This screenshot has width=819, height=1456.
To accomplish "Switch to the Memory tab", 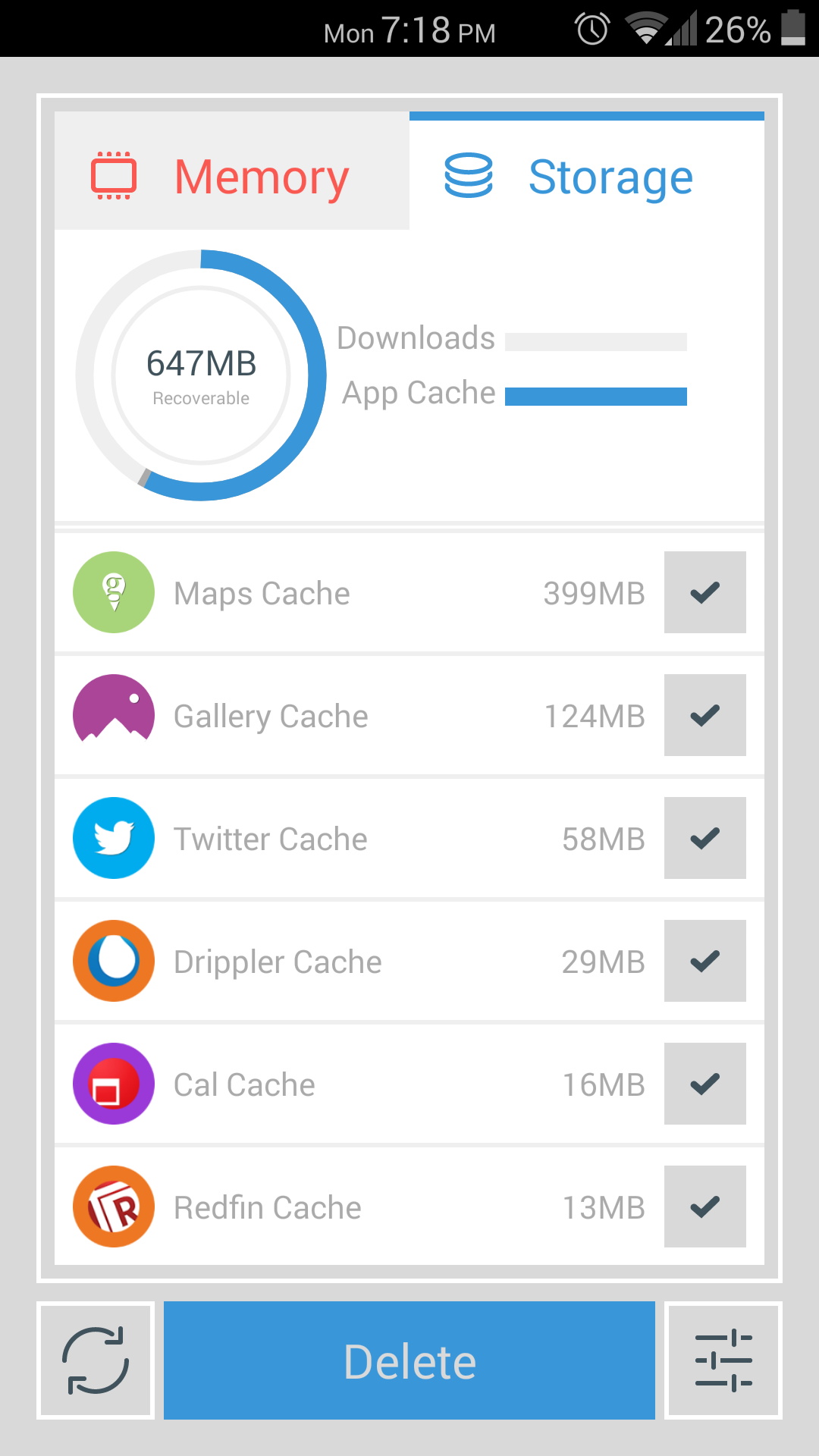I will [x=232, y=171].
